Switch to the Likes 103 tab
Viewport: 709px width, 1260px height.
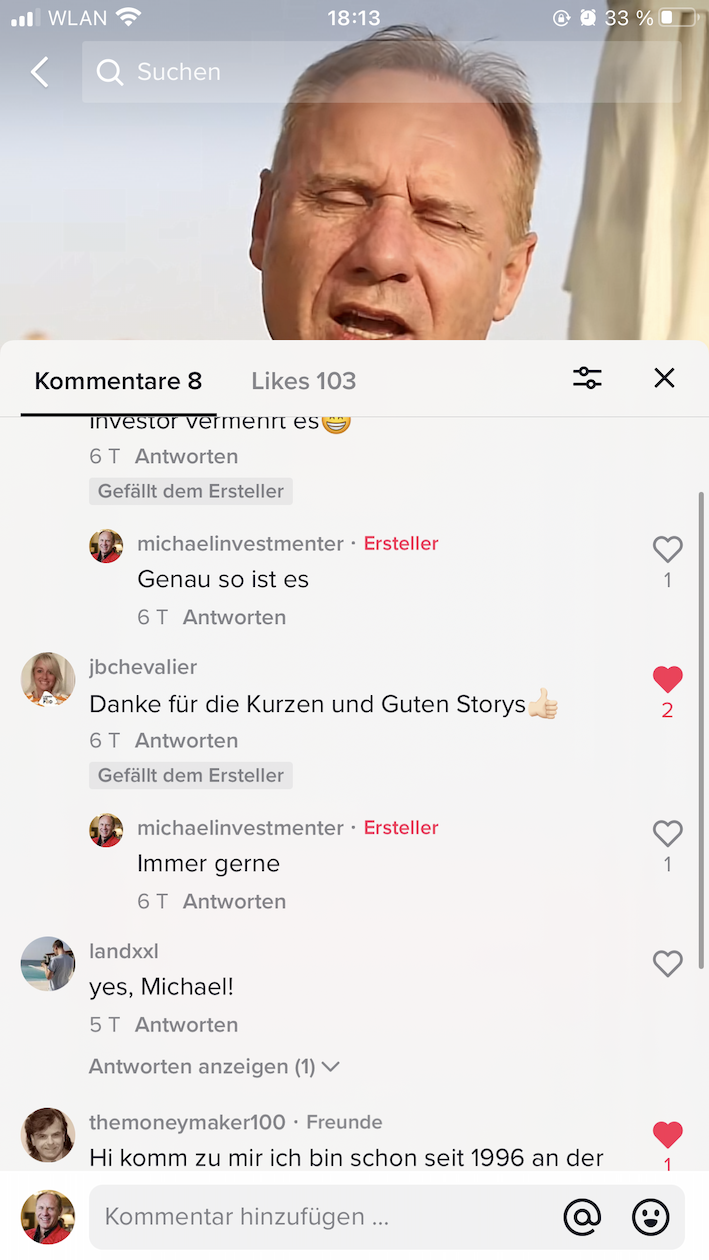[303, 381]
